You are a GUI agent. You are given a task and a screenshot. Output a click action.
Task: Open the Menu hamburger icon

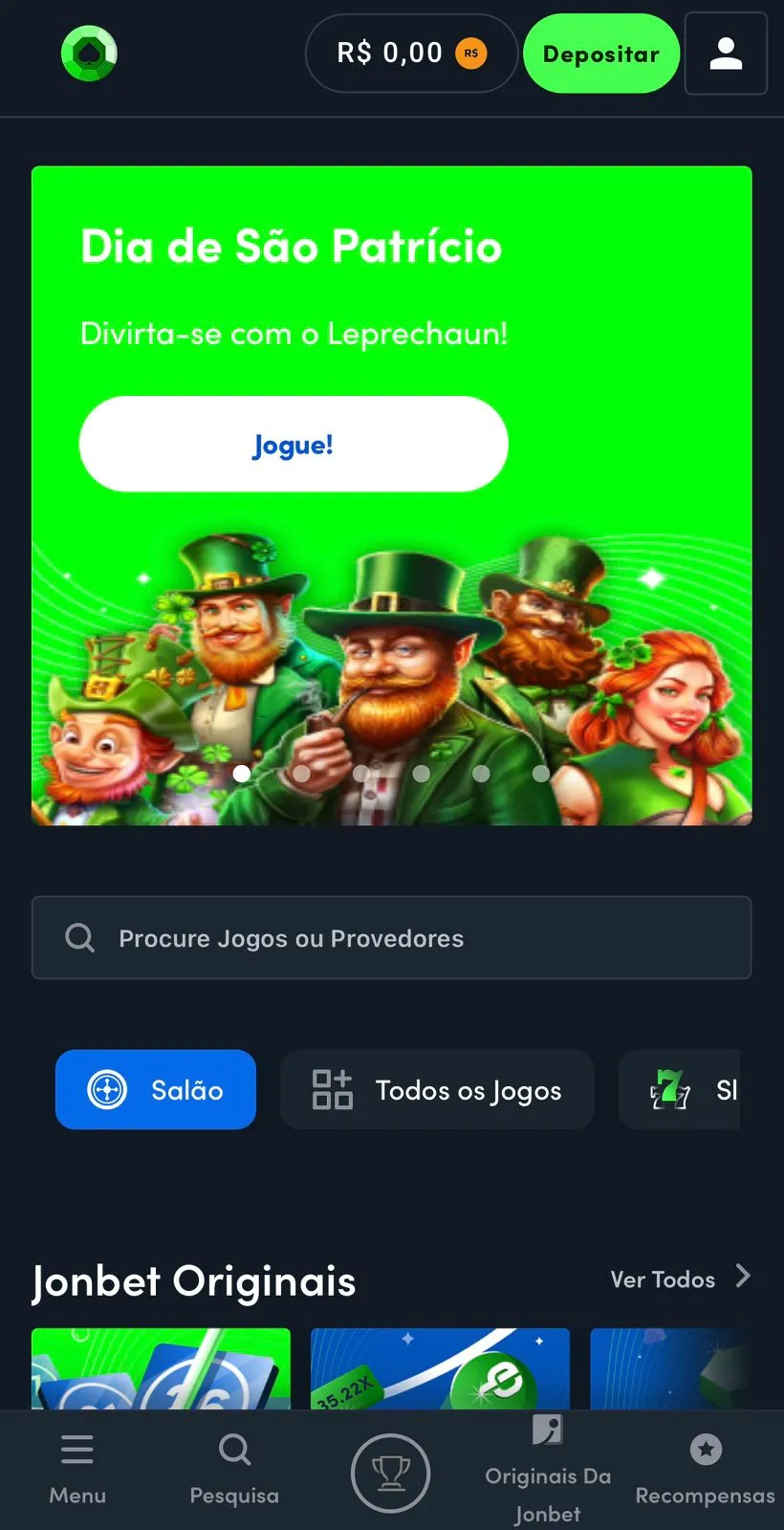click(x=76, y=1449)
